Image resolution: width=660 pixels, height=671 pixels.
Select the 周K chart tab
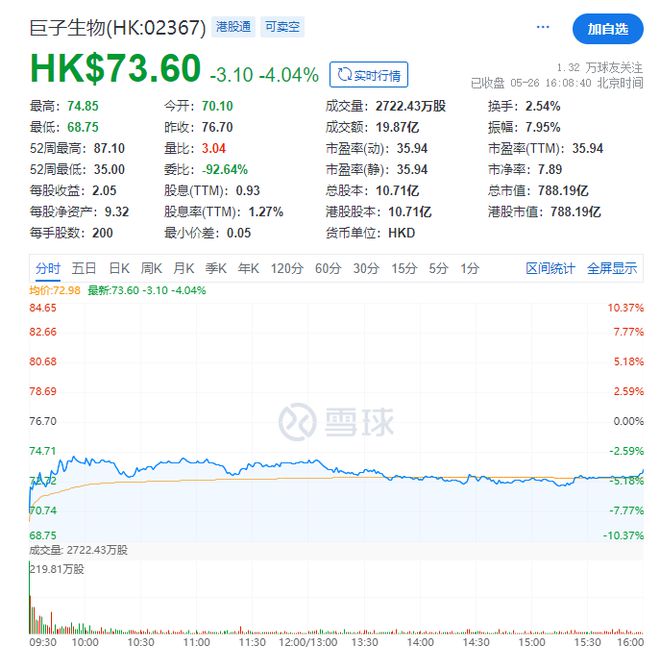pos(151,268)
